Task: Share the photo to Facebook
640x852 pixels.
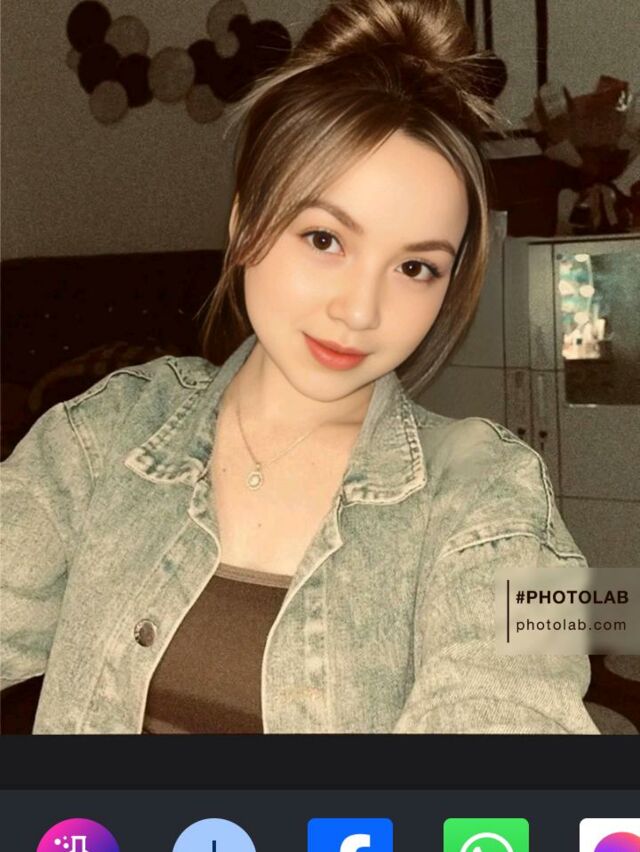Action: 350,835
